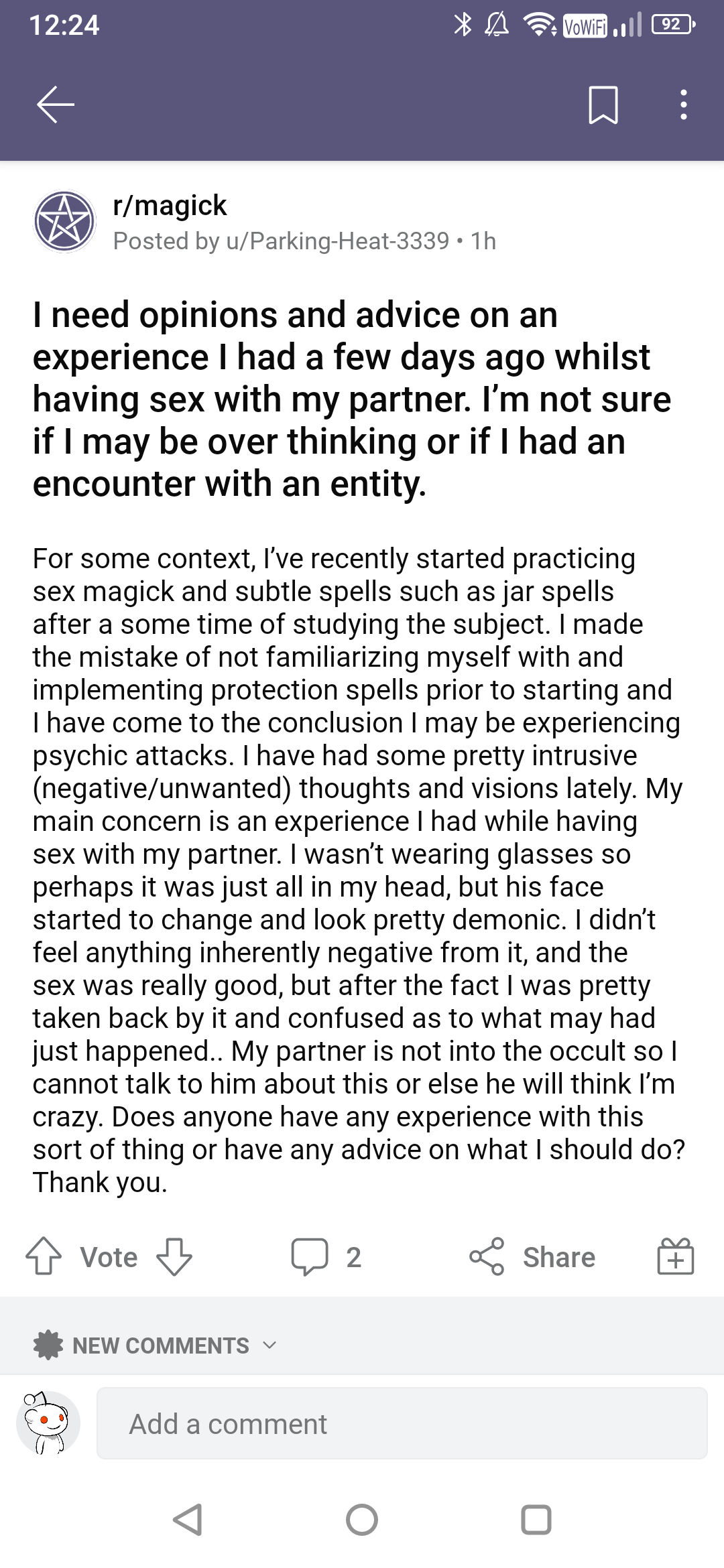Open the r/magick pentagram avatar
The height and width of the screenshot is (1568, 724).
click(x=64, y=222)
